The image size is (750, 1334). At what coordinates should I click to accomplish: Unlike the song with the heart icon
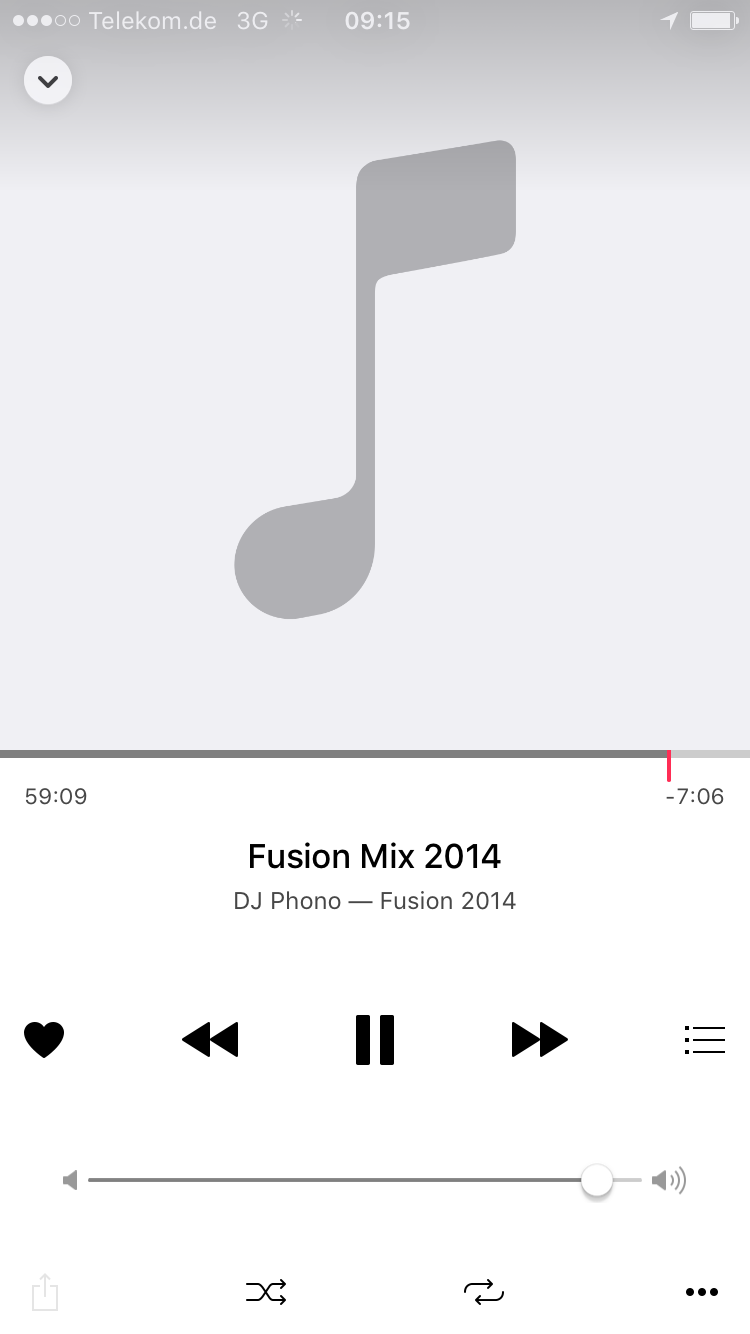tap(44, 1040)
